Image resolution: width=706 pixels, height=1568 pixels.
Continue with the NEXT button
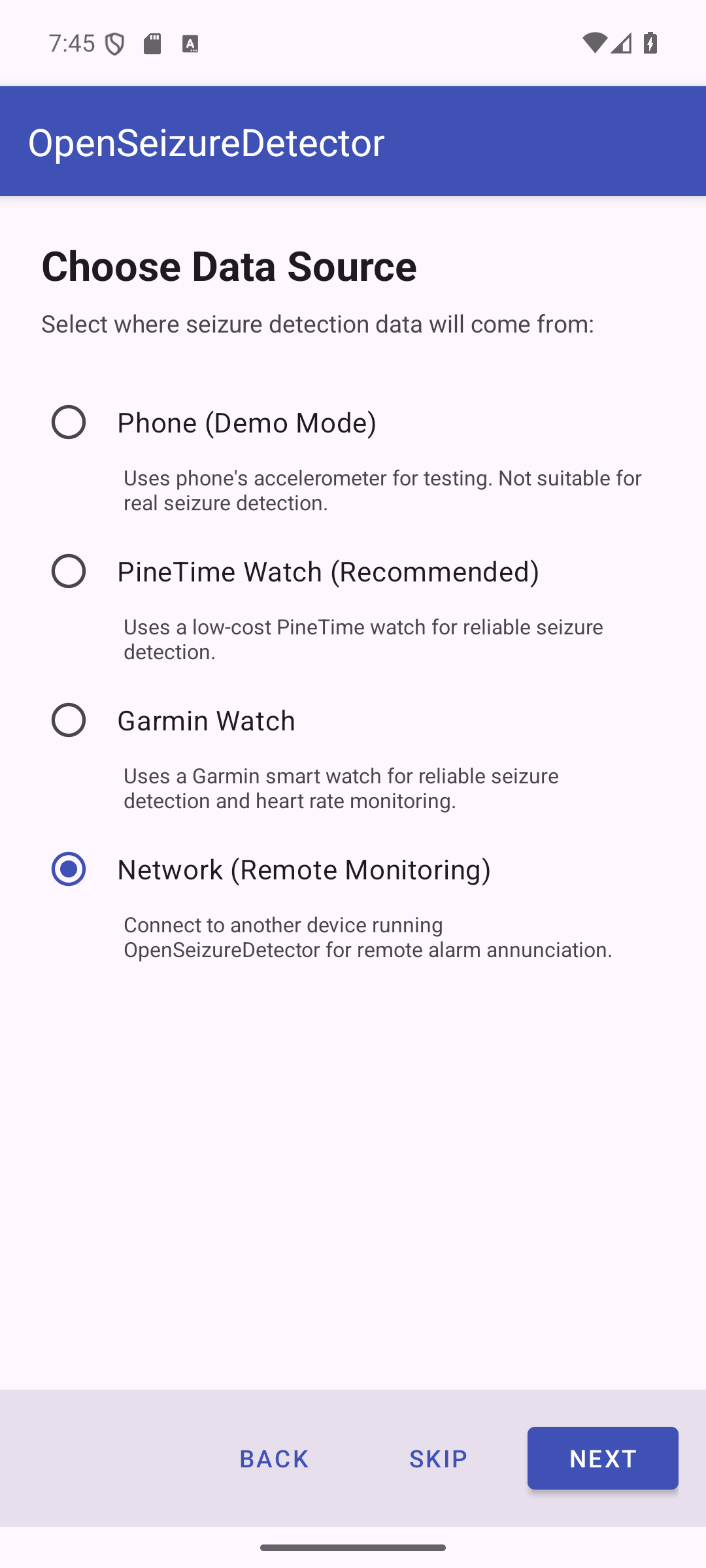click(603, 1458)
